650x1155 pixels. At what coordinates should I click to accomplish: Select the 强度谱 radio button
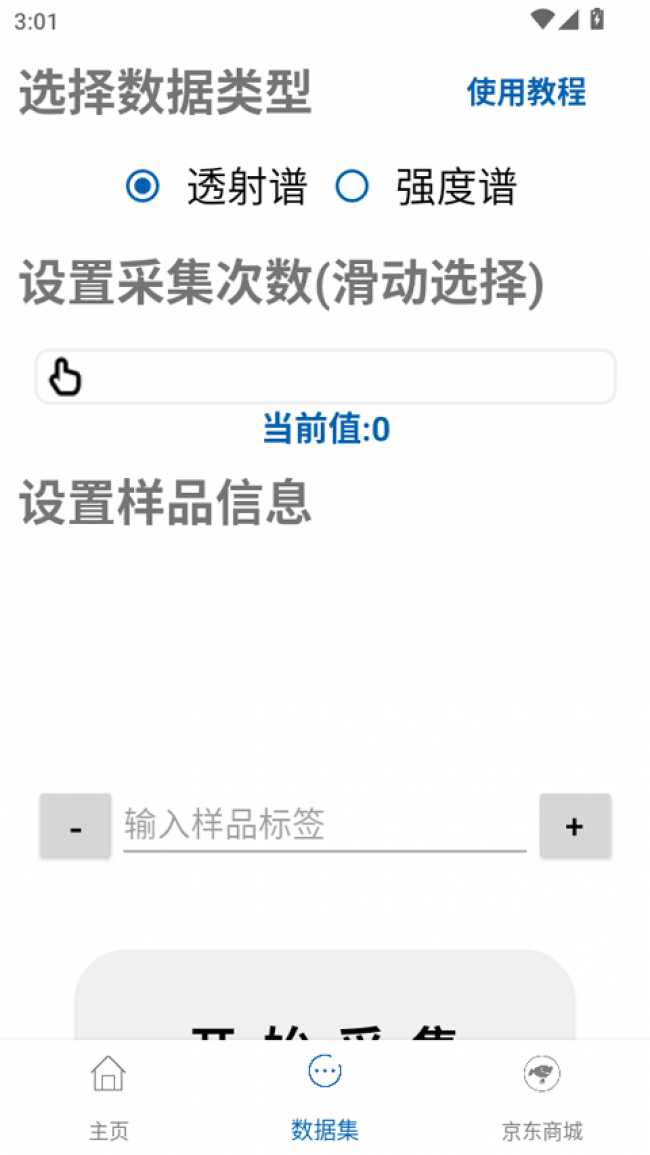[x=352, y=186]
